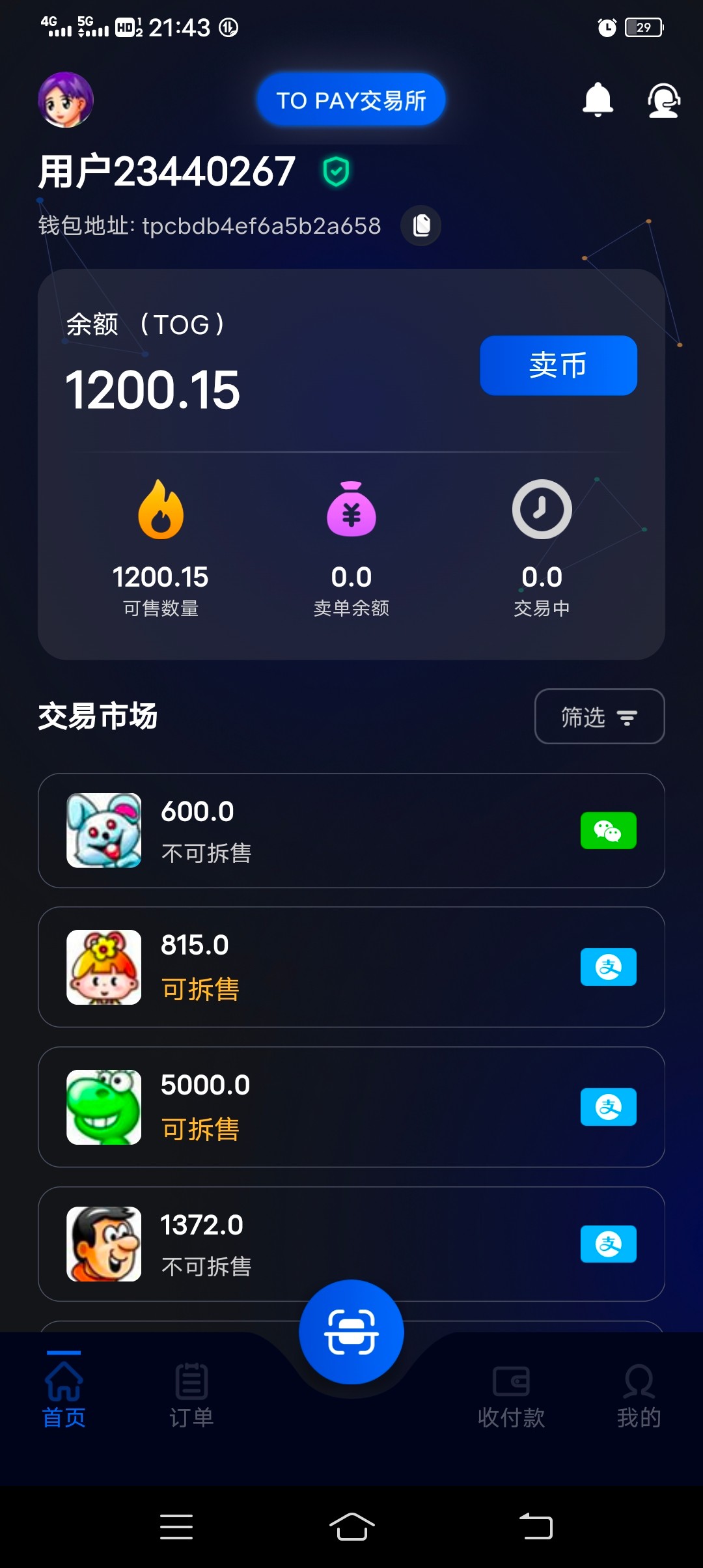Open the 我的 profile tab

point(638,1393)
